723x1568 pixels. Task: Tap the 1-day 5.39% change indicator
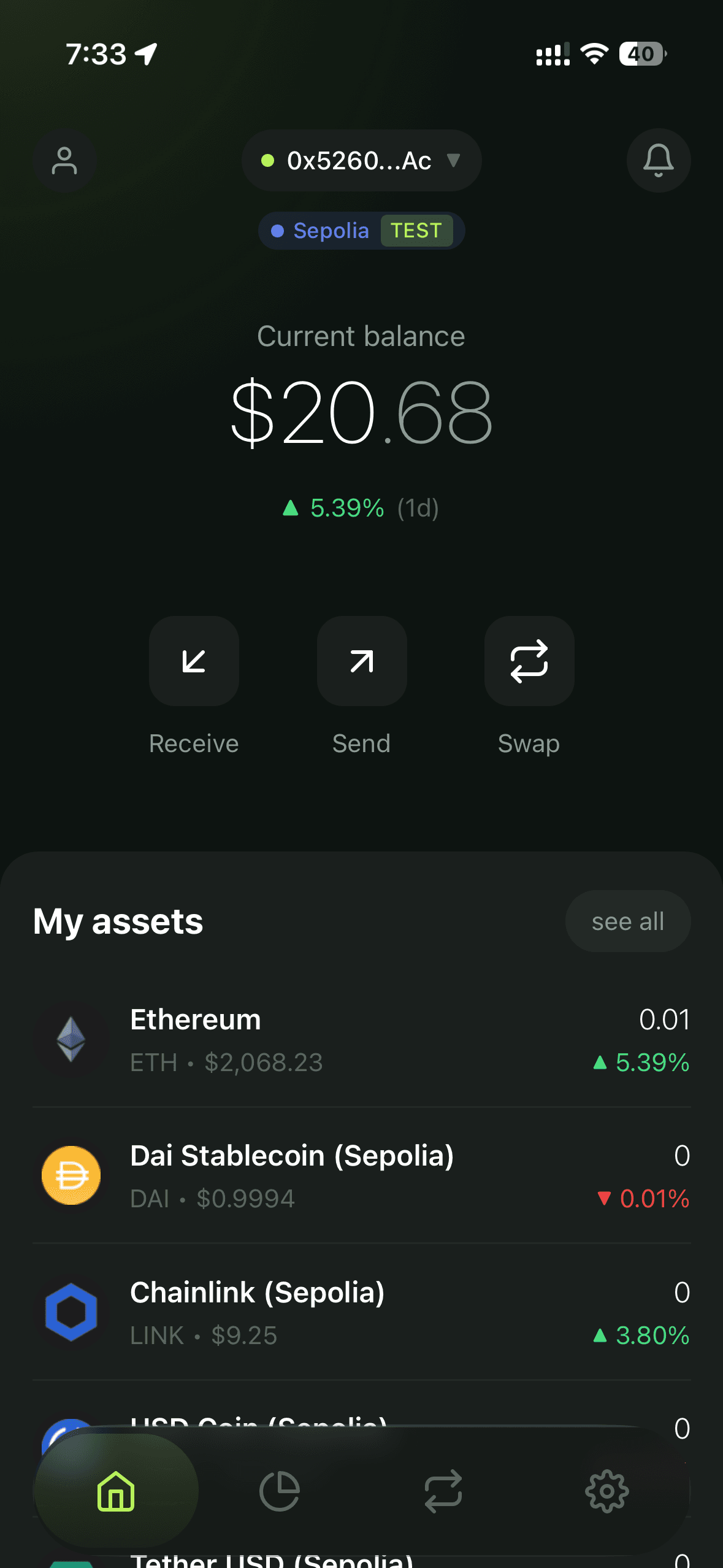point(361,508)
